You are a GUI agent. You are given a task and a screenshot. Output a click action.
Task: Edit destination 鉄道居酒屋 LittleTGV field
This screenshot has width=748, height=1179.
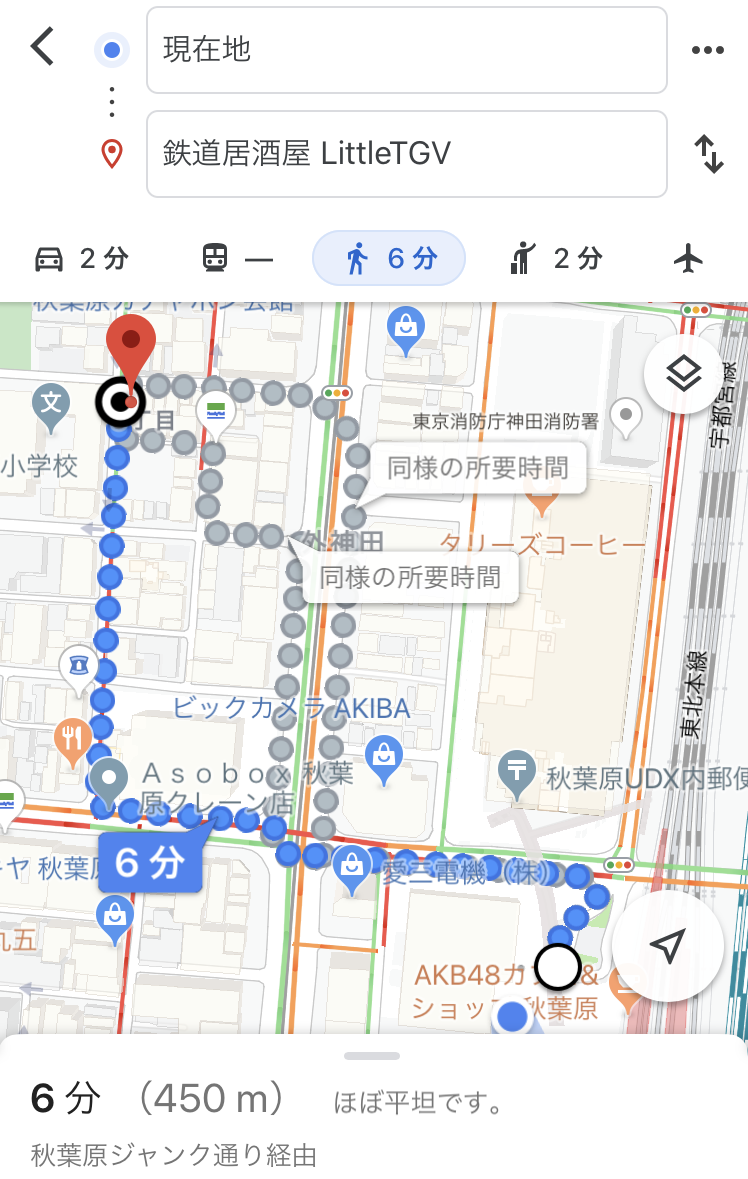(406, 153)
